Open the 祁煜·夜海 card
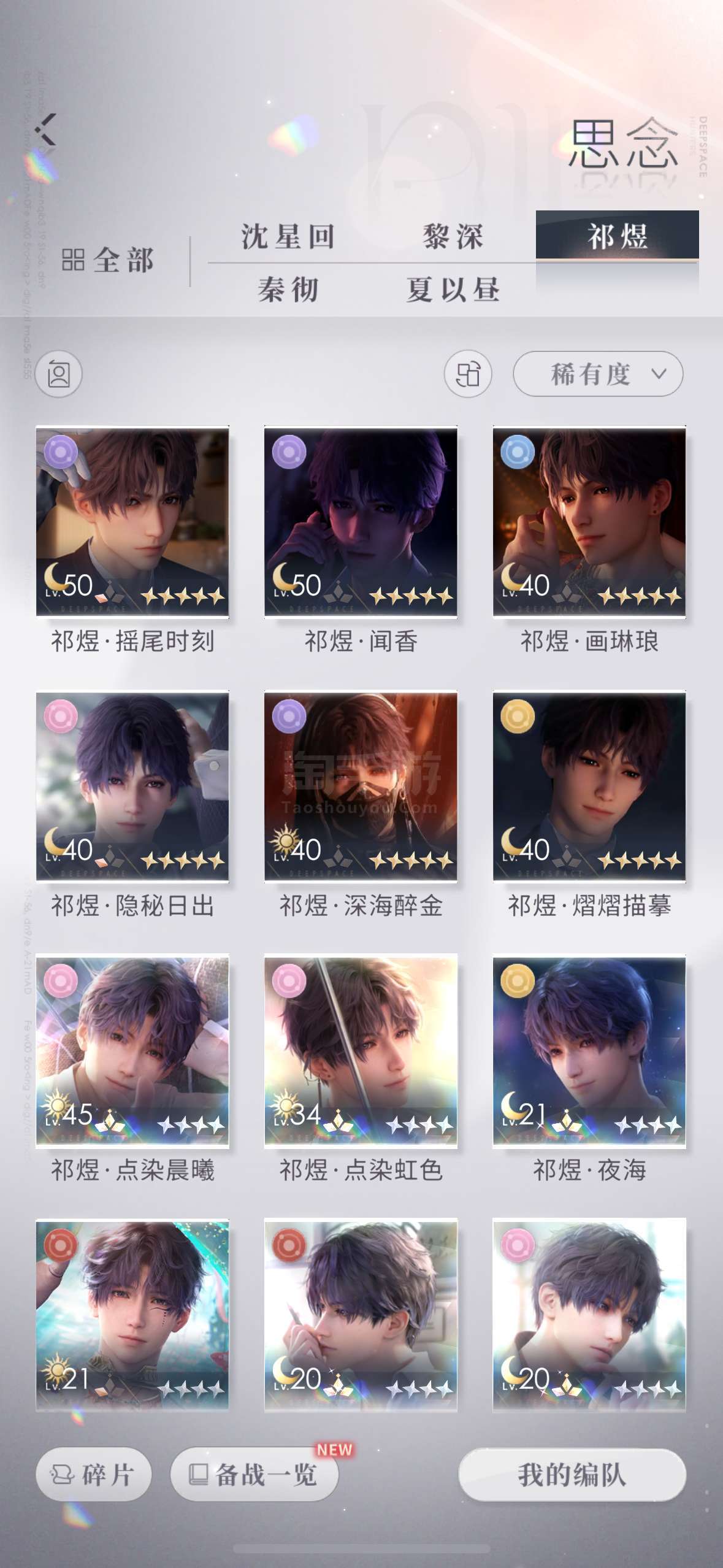723x1568 pixels. click(x=589, y=1051)
